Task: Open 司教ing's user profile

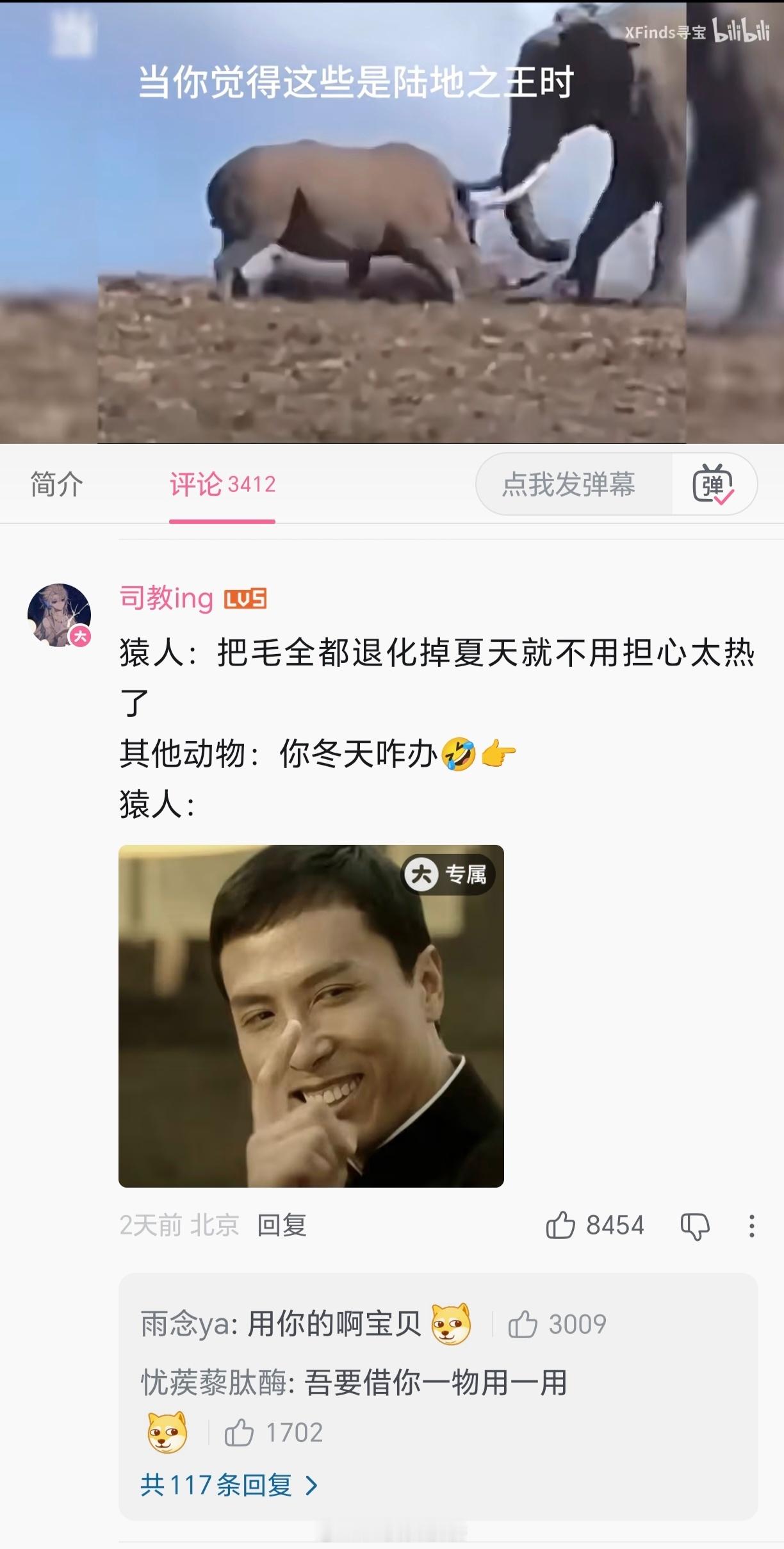Action: (164, 600)
